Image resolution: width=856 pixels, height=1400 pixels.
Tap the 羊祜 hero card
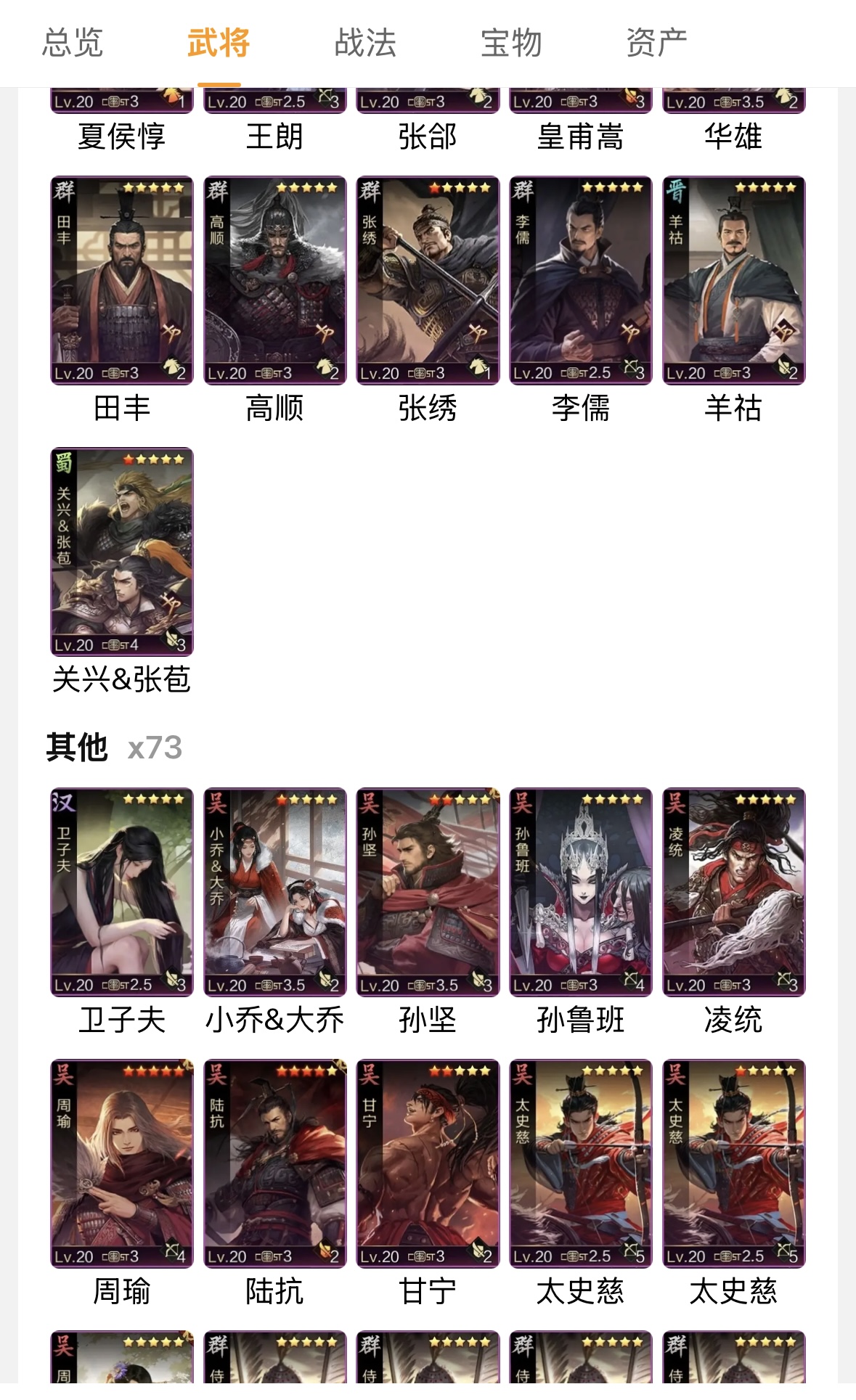coord(733,280)
